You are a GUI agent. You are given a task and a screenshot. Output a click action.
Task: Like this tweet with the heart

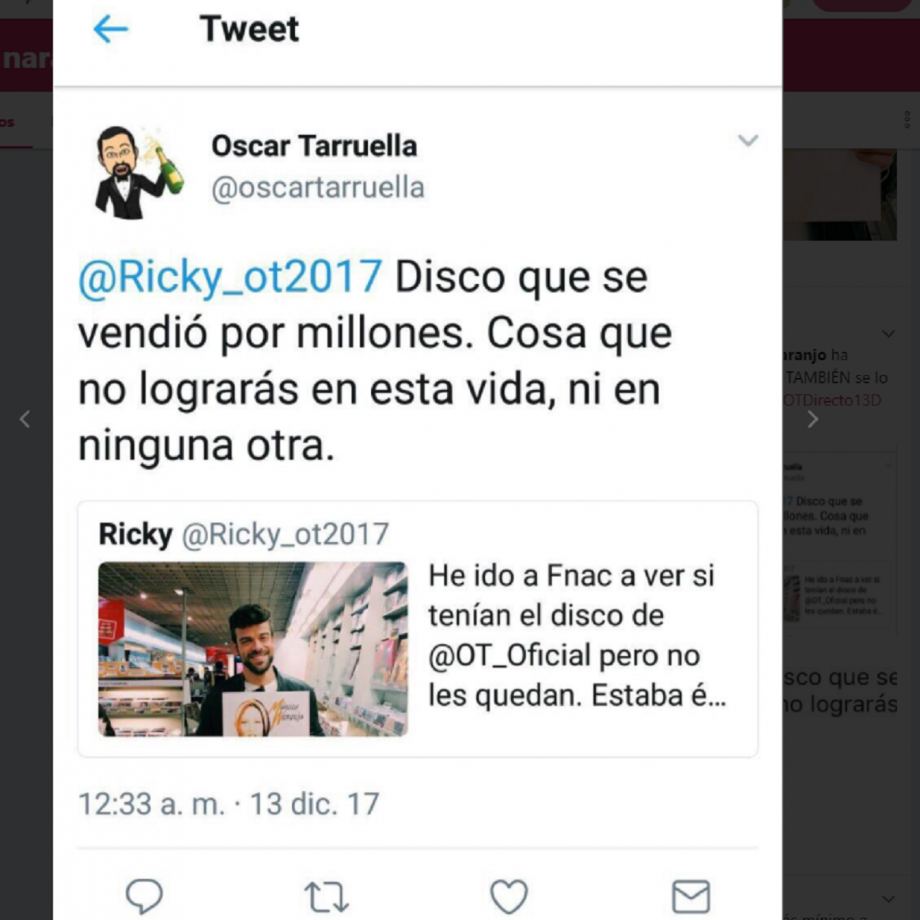tap(508, 896)
